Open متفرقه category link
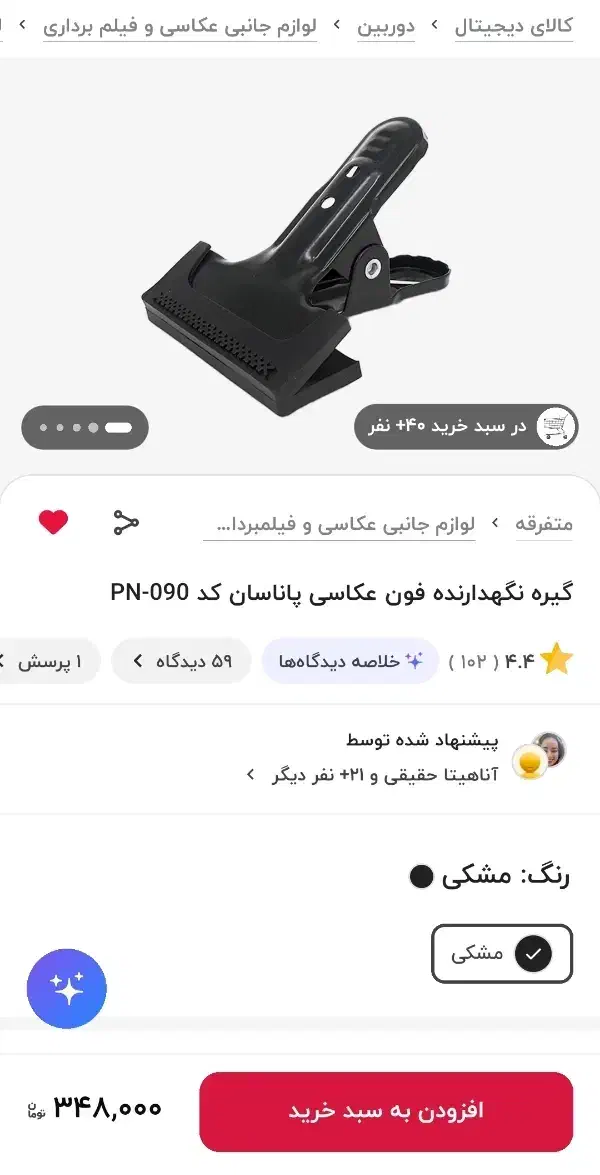Screen dimensions: 600x1175 (543, 523)
